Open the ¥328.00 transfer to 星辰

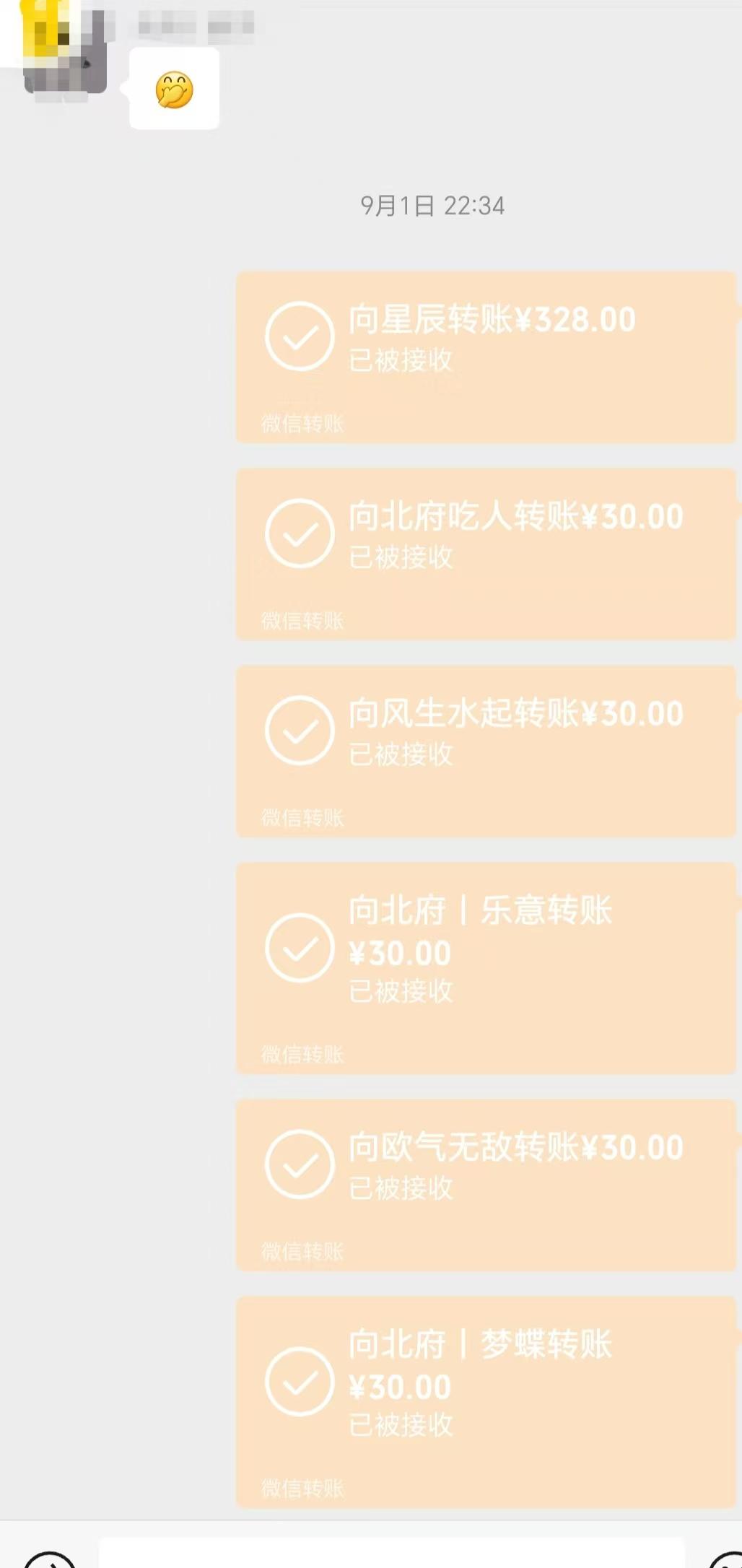tap(485, 357)
